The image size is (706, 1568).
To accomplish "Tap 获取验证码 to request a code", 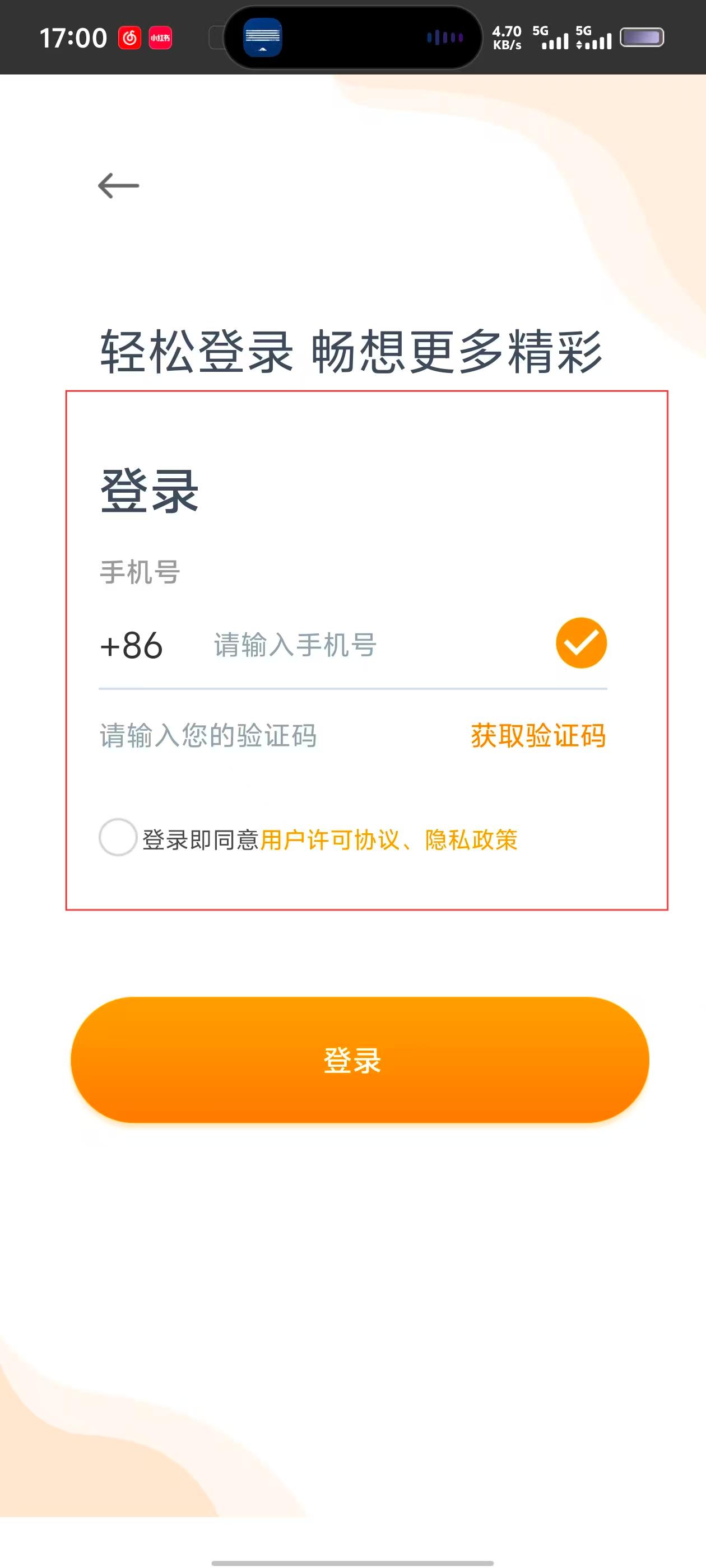I will [538, 735].
